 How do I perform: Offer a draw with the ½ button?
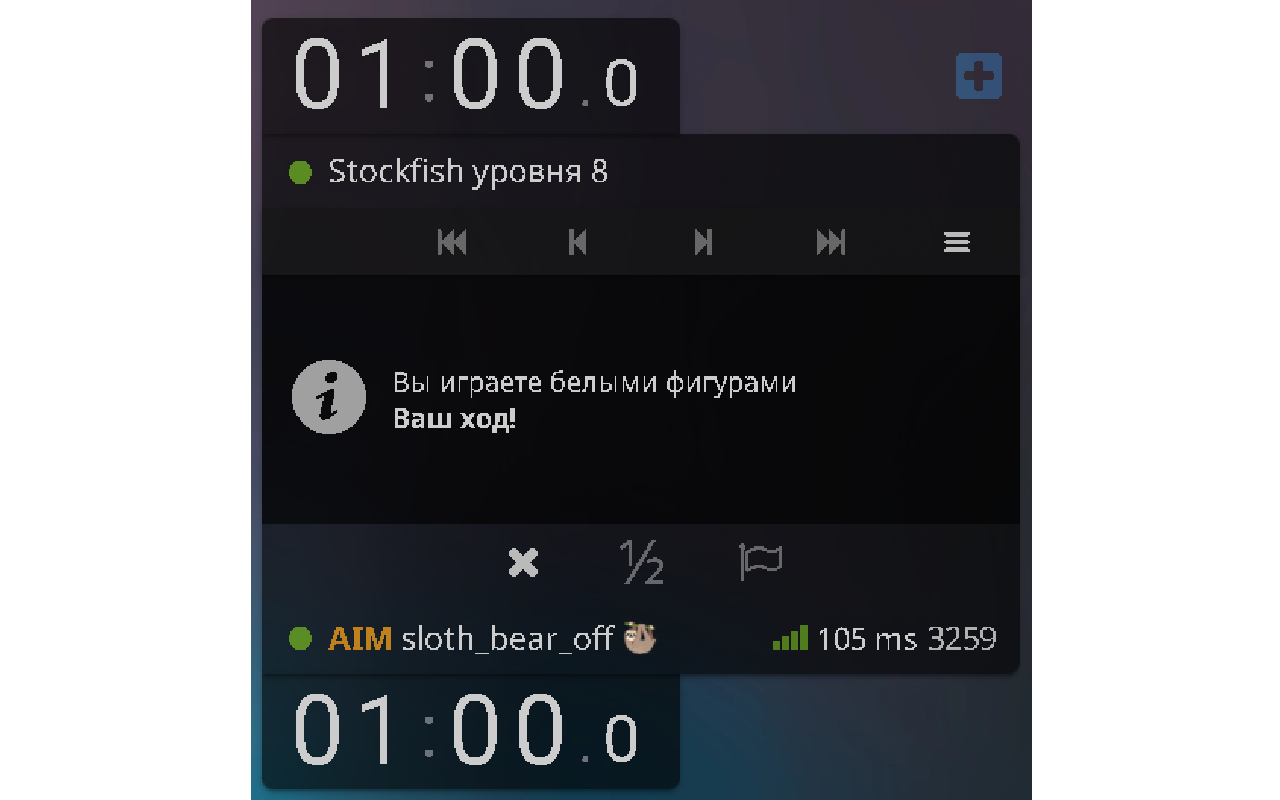click(641, 564)
